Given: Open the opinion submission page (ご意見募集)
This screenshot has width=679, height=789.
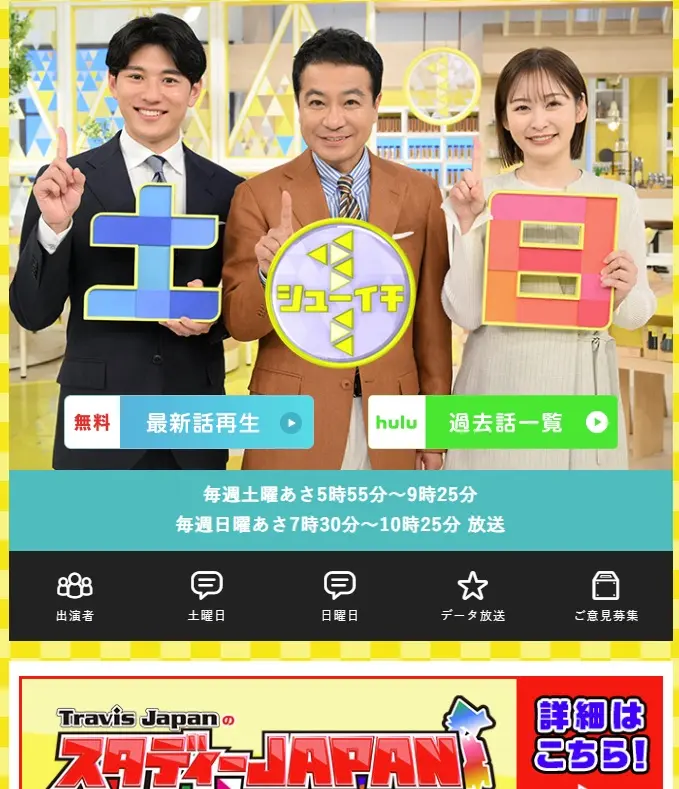Looking at the screenshot, I should pos(605,596).
